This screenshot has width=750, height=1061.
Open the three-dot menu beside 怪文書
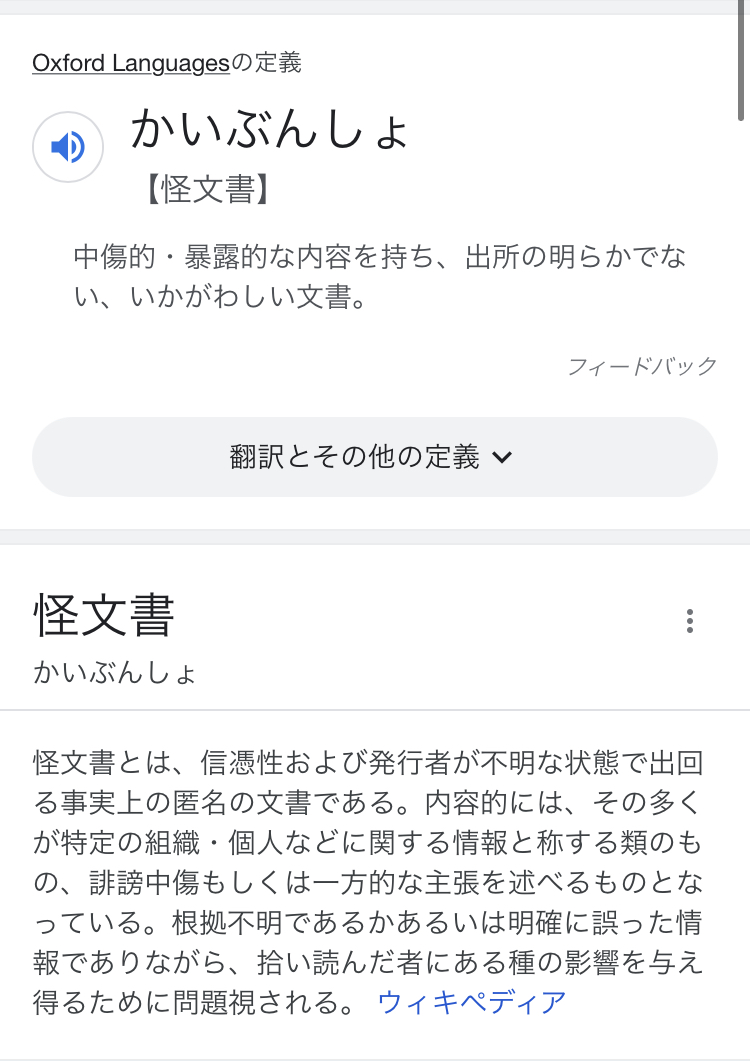coord(689,621)
